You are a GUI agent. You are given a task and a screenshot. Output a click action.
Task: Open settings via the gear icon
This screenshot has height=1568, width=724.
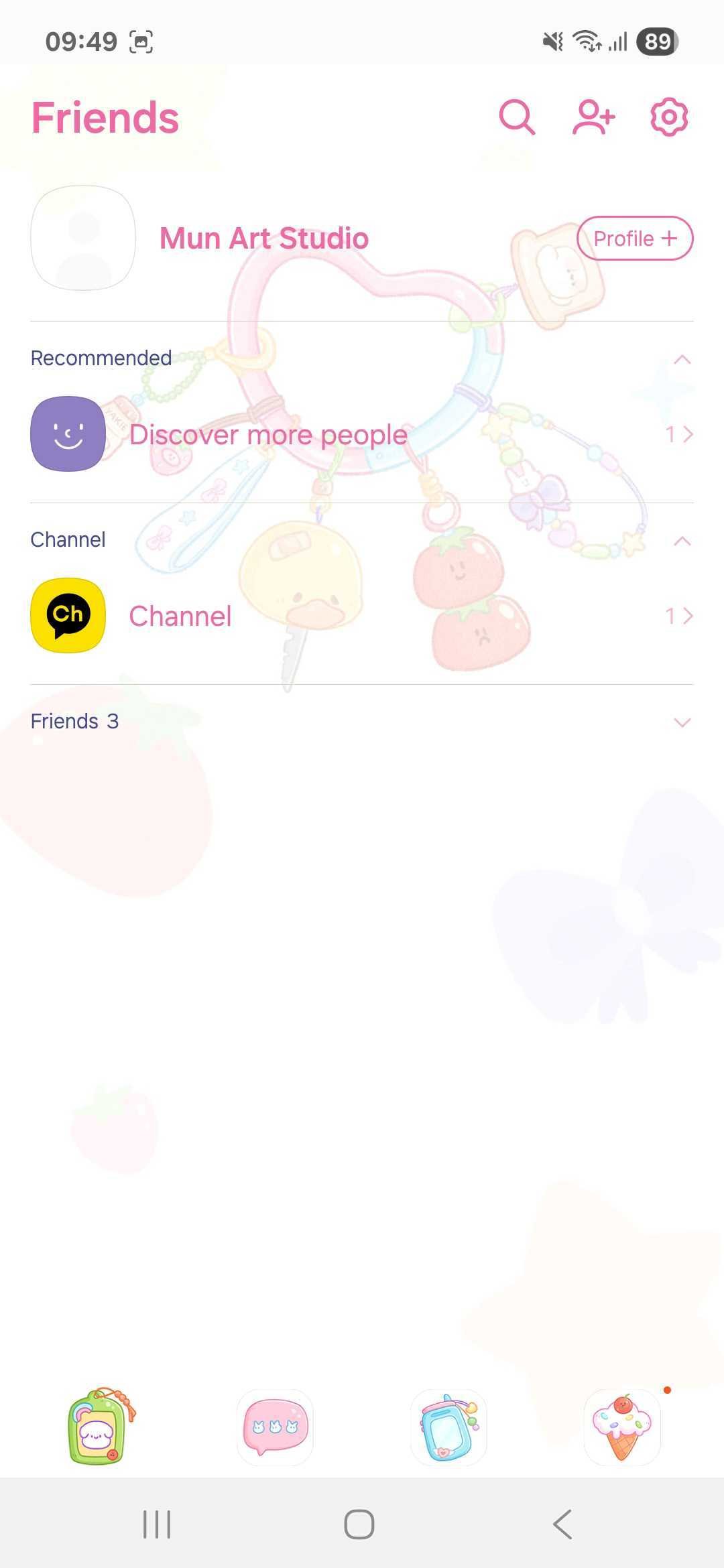pyautogui.click(x=669, y=118)
